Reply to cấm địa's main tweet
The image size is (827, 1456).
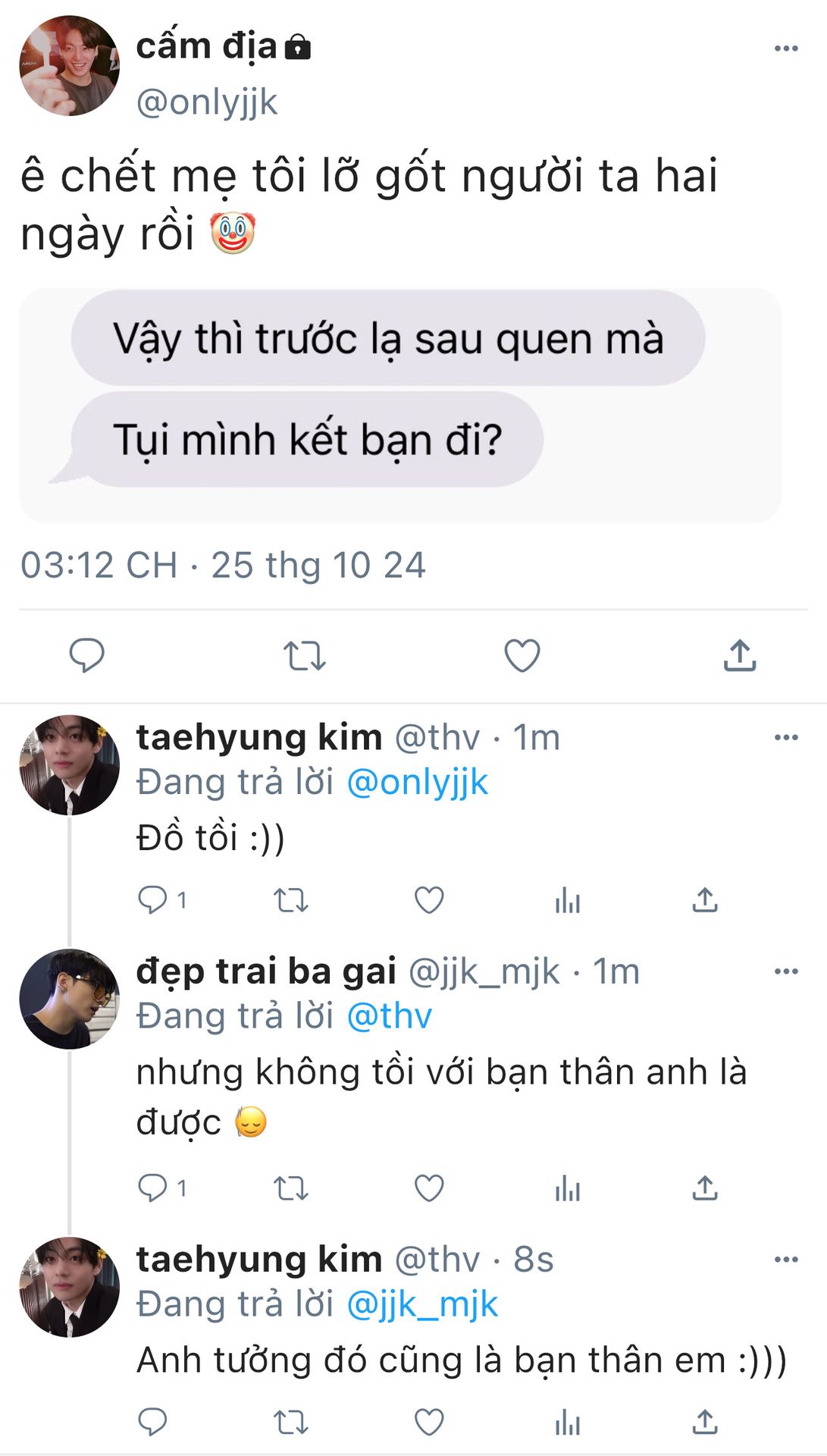point(86,655)
